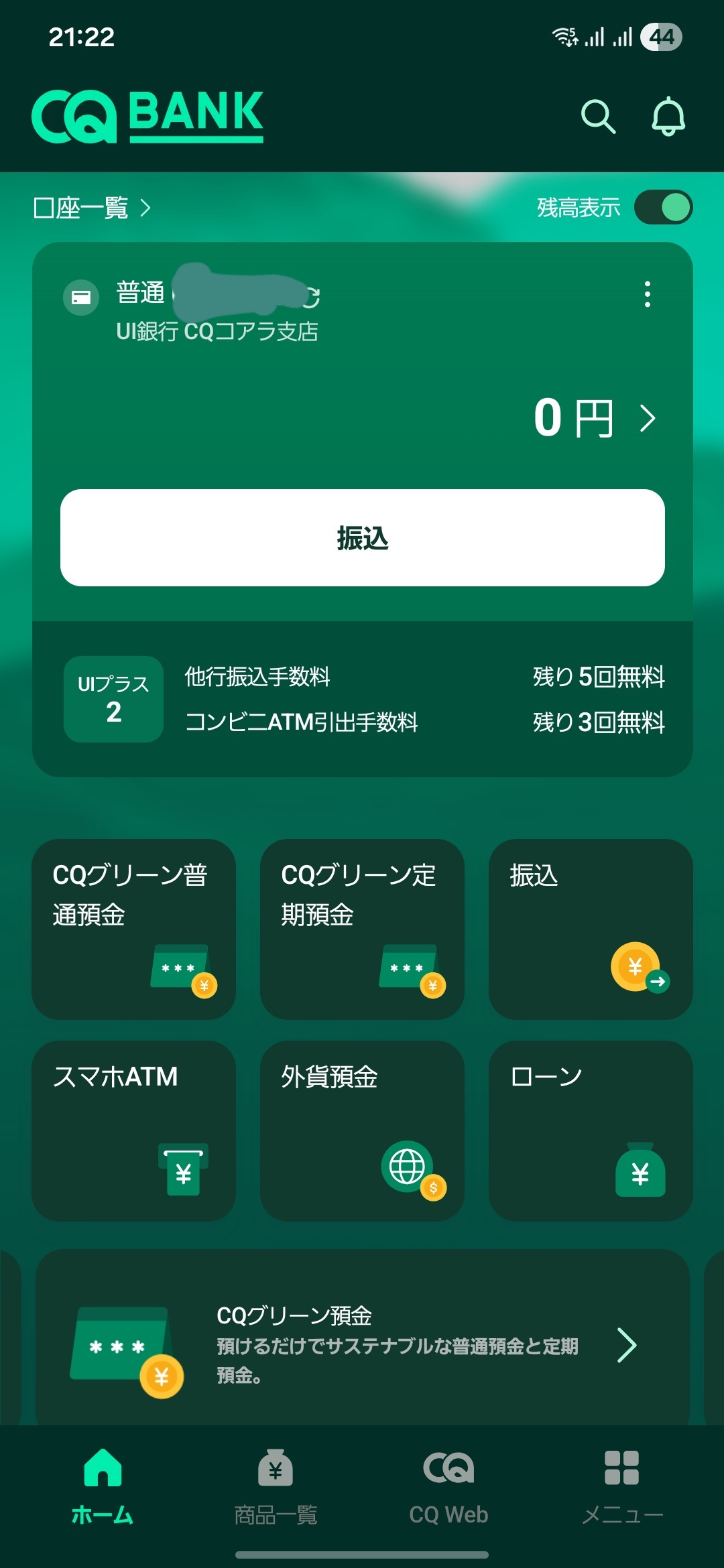Image resolution: width=724 pixels, height=1568 pixels.
Task: View details of the 0 円 balance
Action: pos(595,418)
